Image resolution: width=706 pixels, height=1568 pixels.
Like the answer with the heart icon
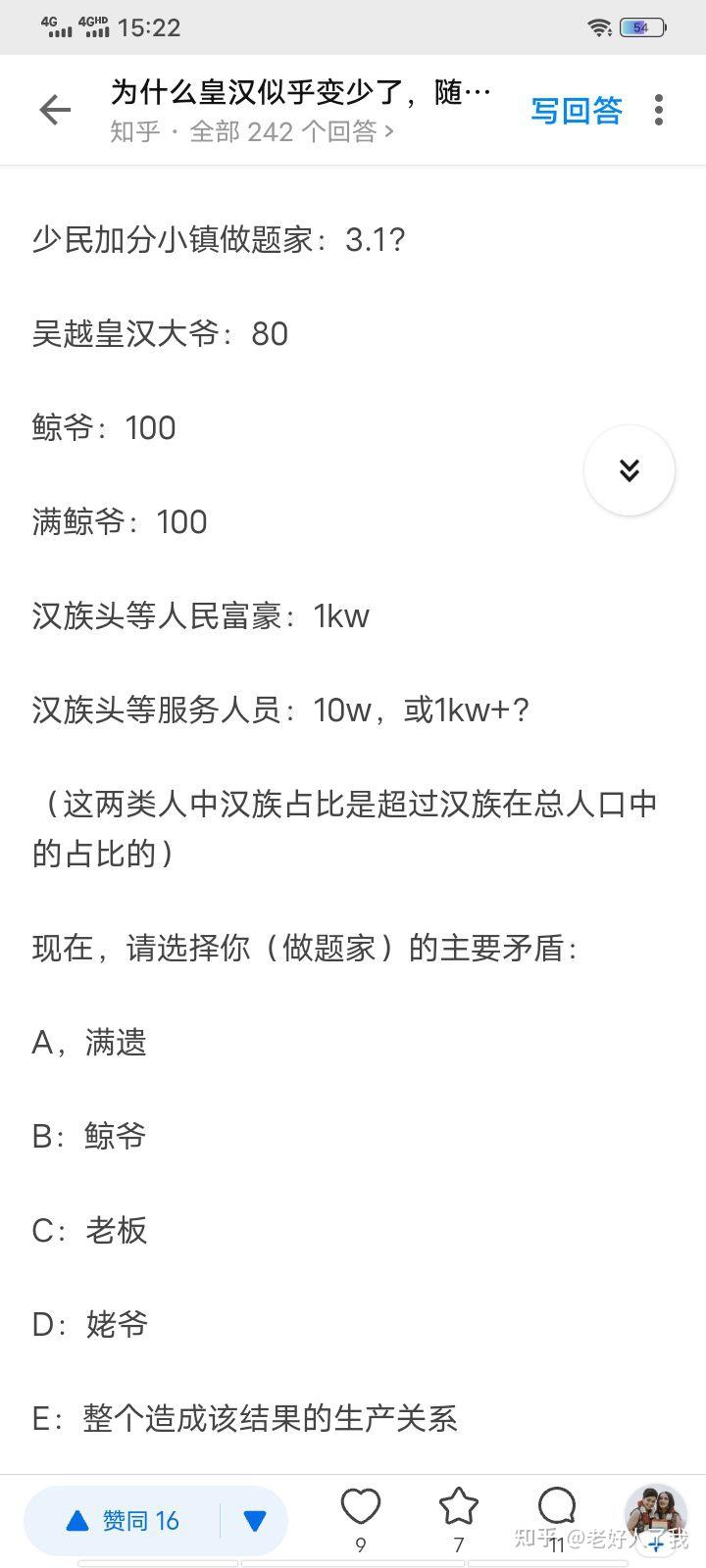(x=361, y=1507)
